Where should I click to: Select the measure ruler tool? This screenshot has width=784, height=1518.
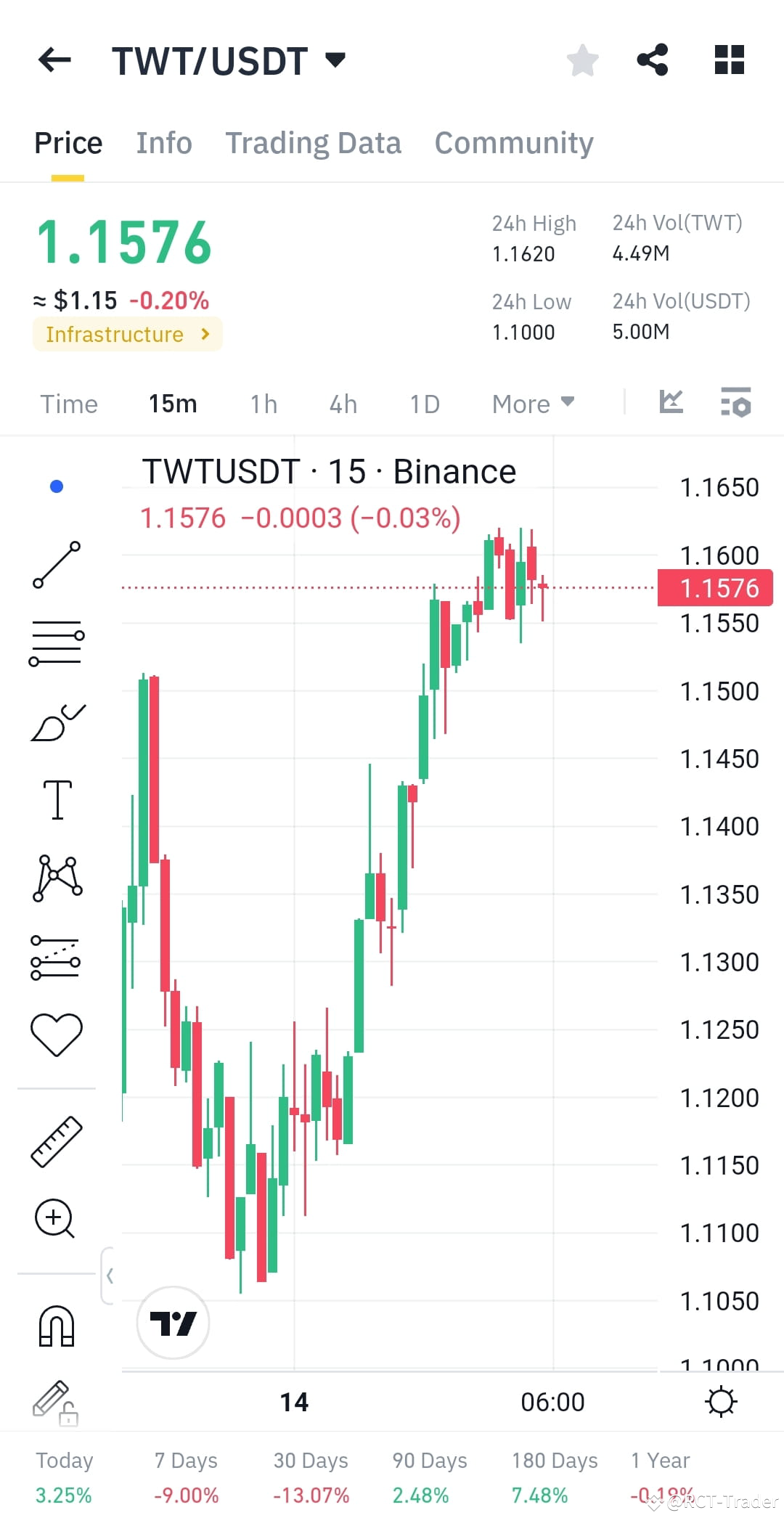point(57,1140)
